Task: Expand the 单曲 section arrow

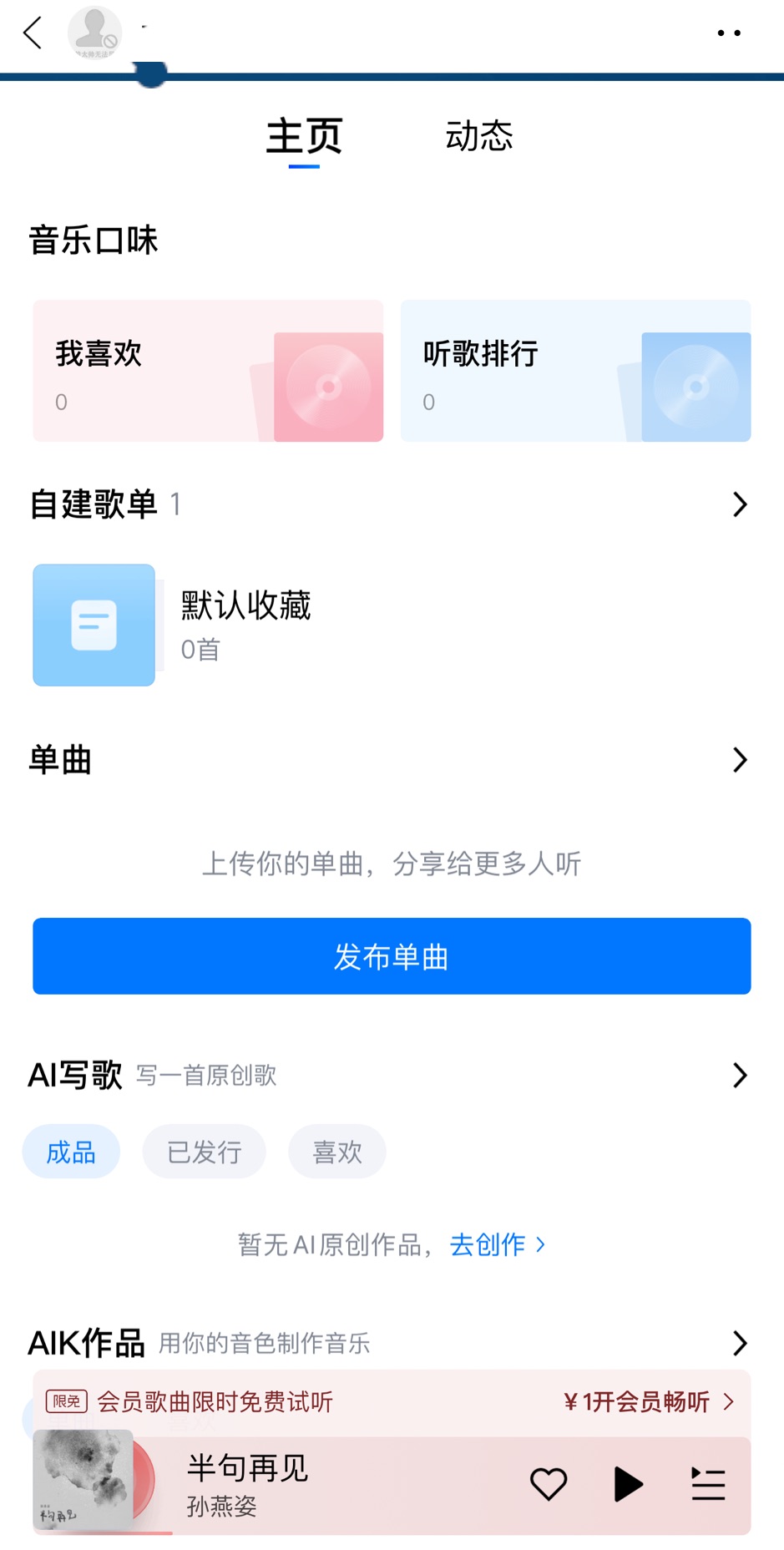Action: (739, 760)
